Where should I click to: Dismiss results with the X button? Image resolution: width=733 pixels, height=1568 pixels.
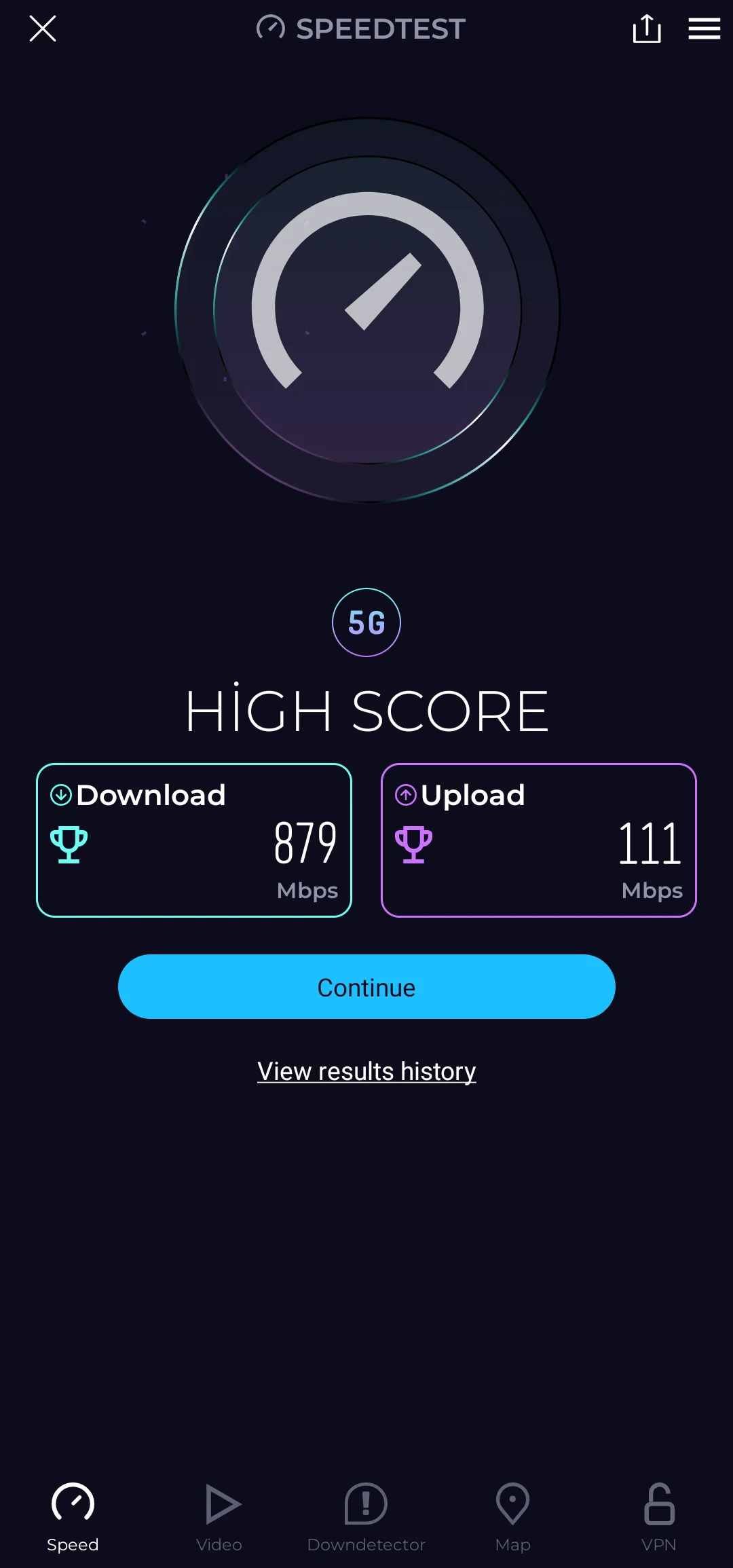tap(42, 29)
